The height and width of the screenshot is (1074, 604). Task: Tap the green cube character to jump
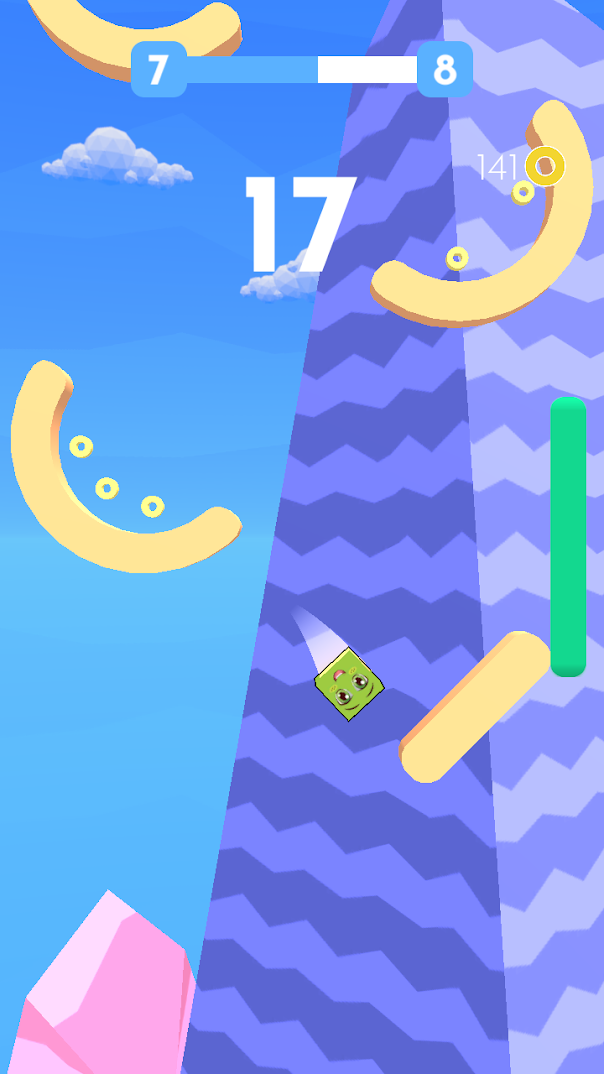(x=348, y=685)
